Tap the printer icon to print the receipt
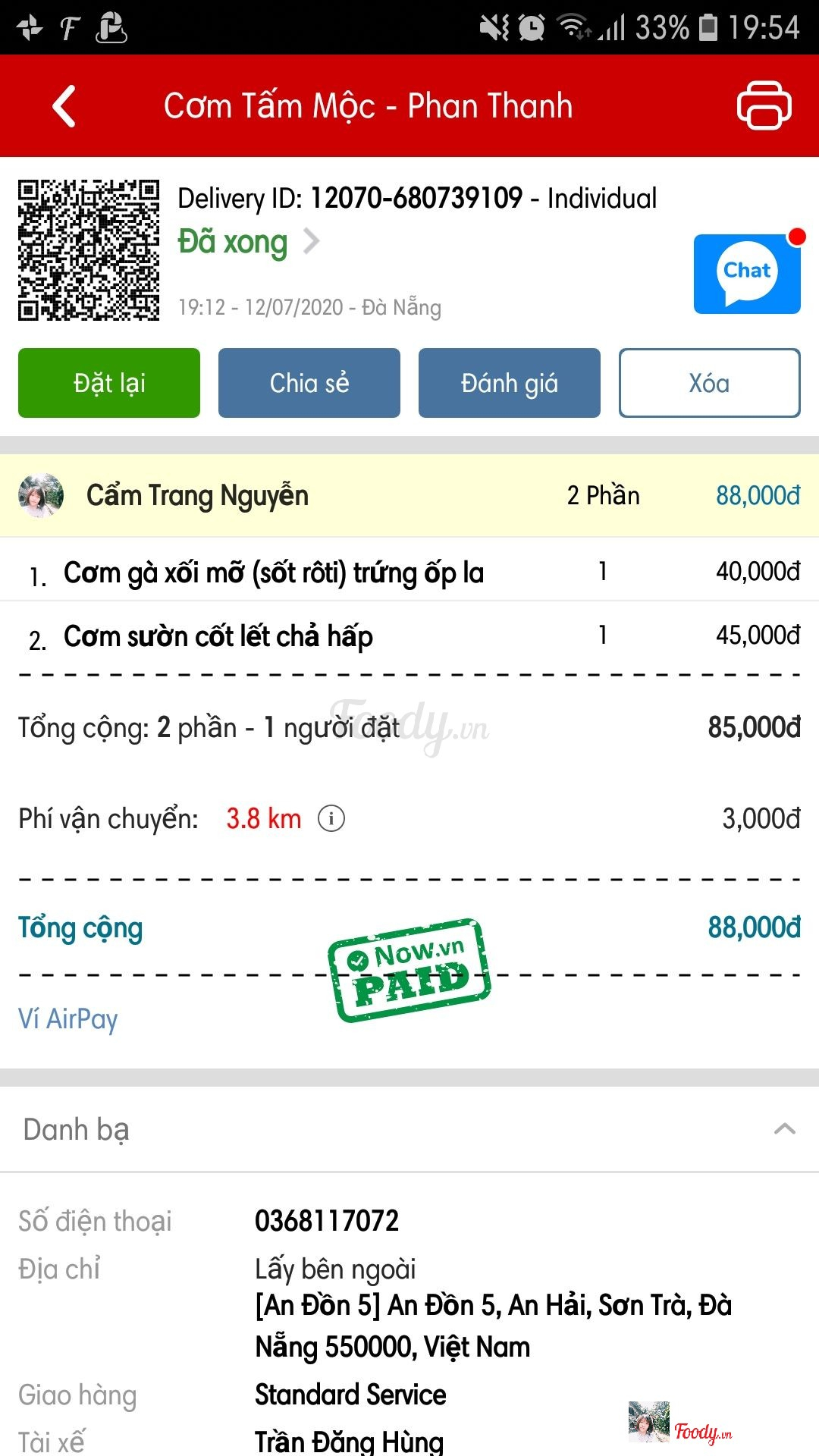Image resolution: width=819 pixels, height=1456 pixels. point(764,105)
